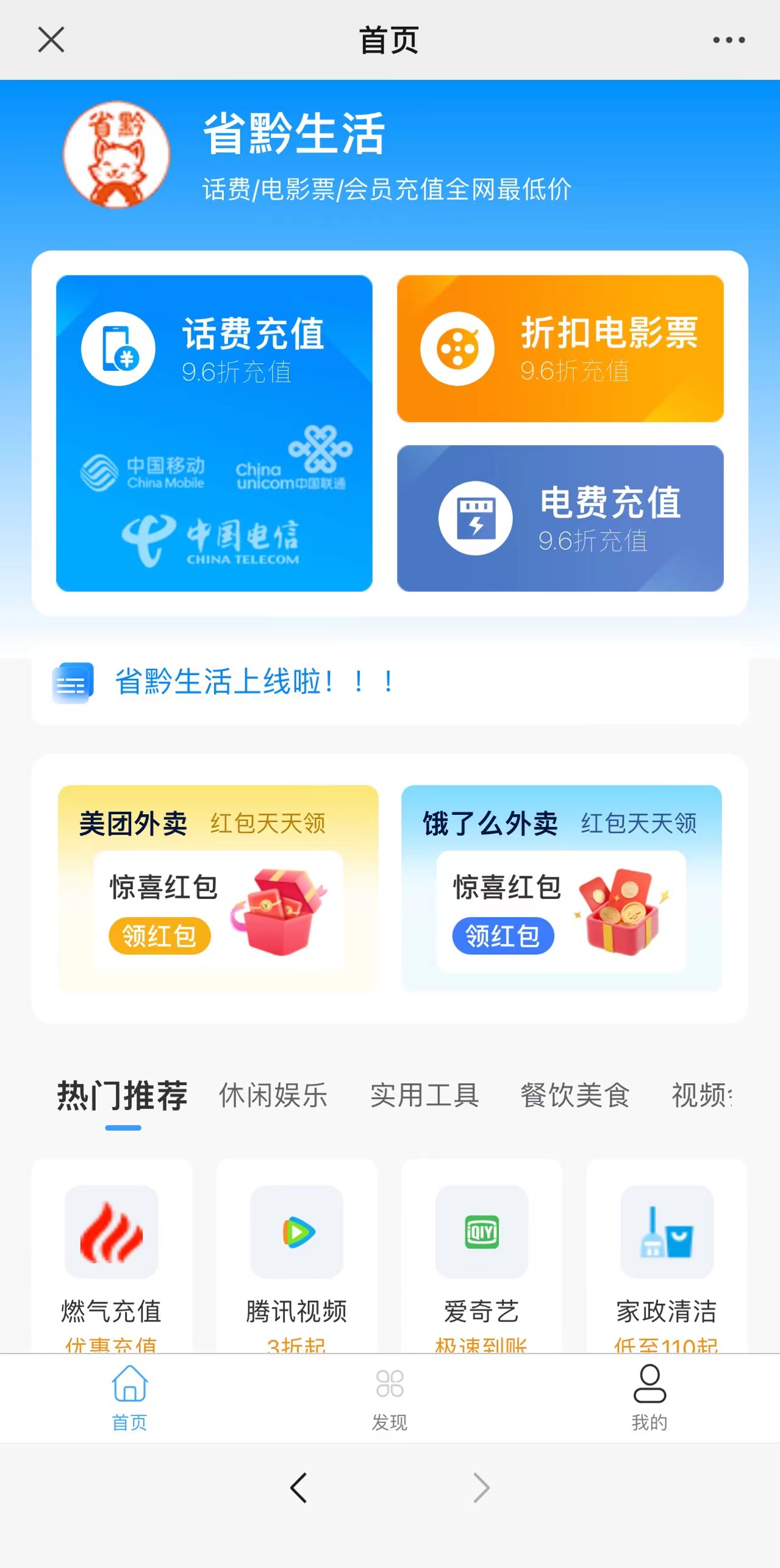Open the three-dot overflow menu

pyautogui.click(x=729, y=40)
